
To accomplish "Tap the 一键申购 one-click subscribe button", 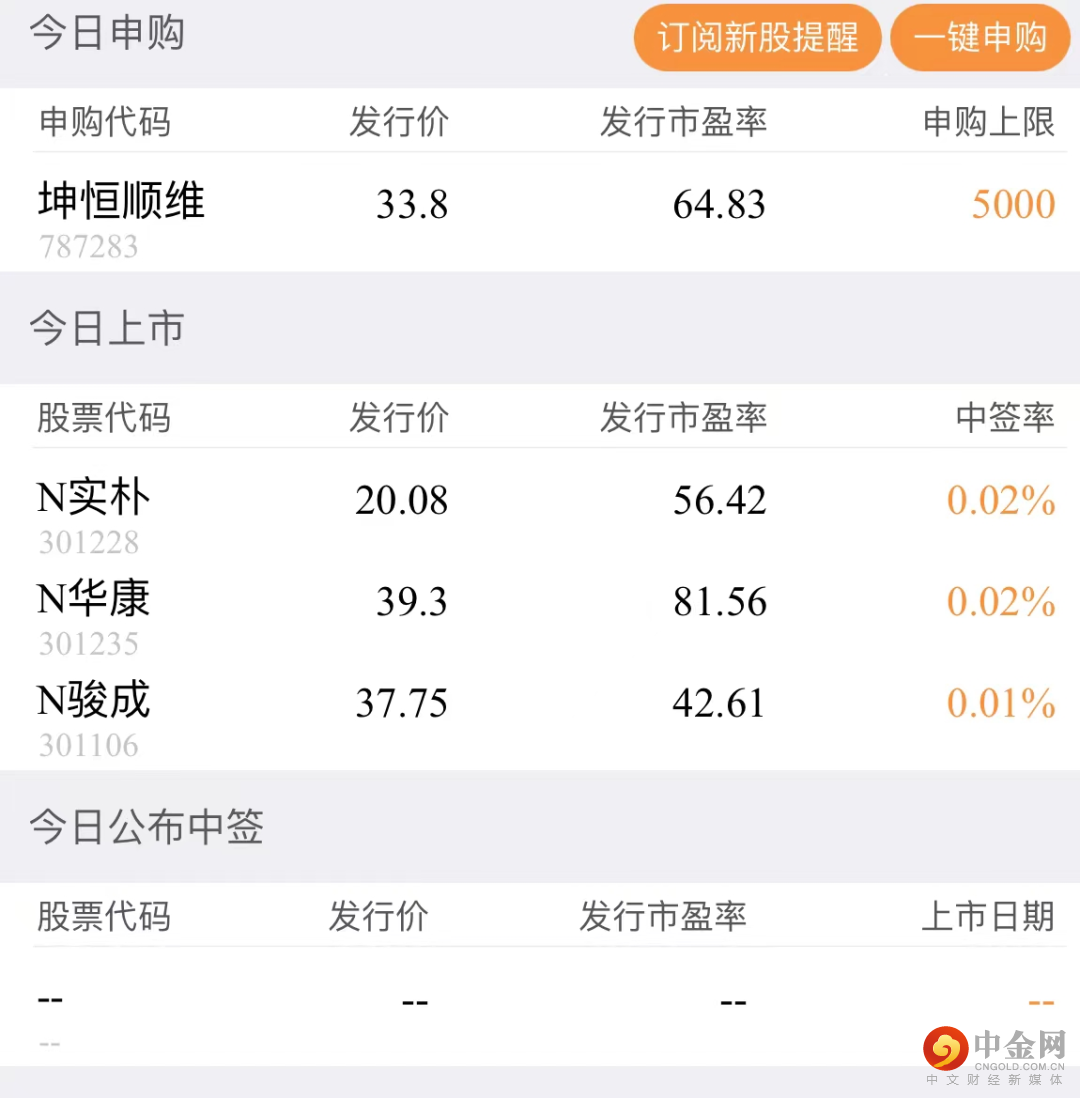I will pos(980,38).
